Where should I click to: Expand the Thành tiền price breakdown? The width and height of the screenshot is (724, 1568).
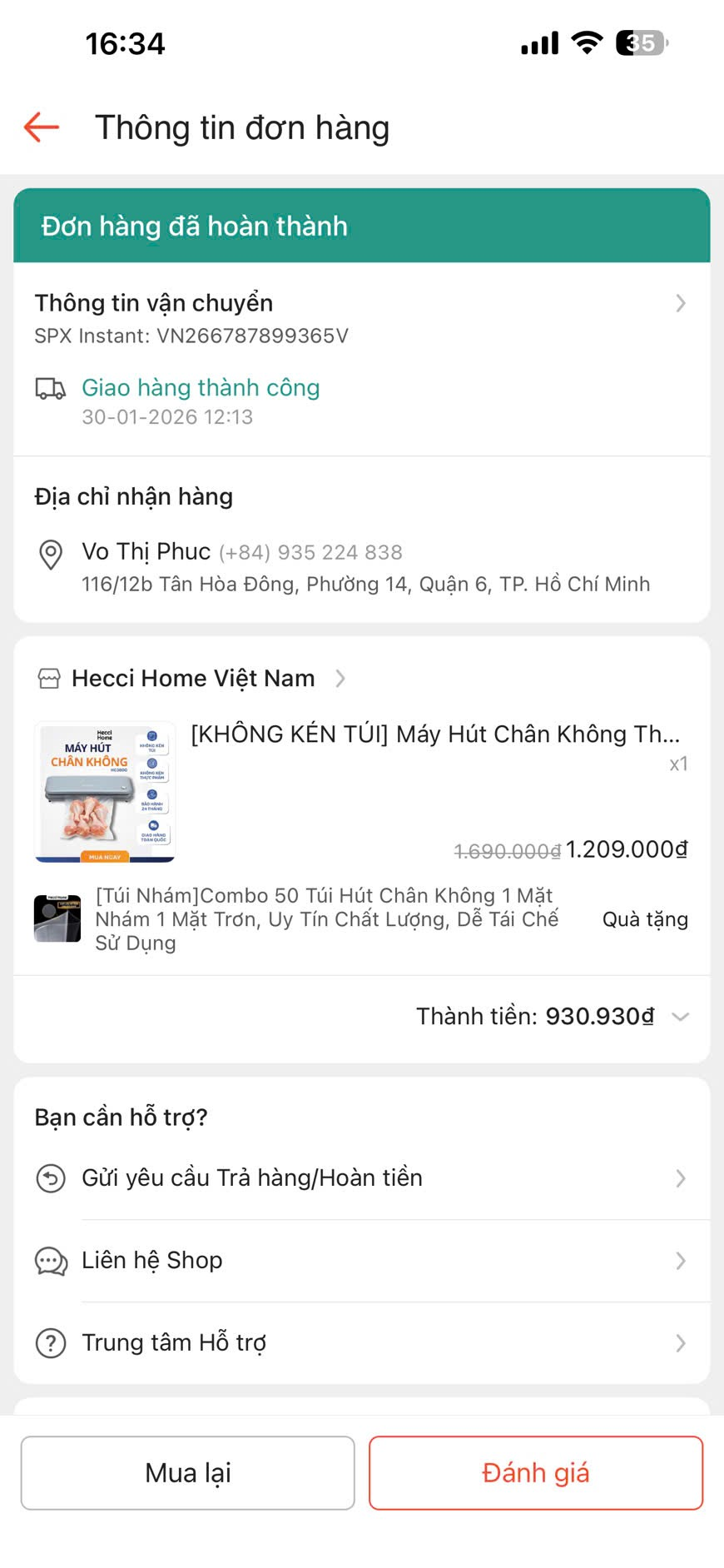pyautogui.click(x=679, y=1017)
